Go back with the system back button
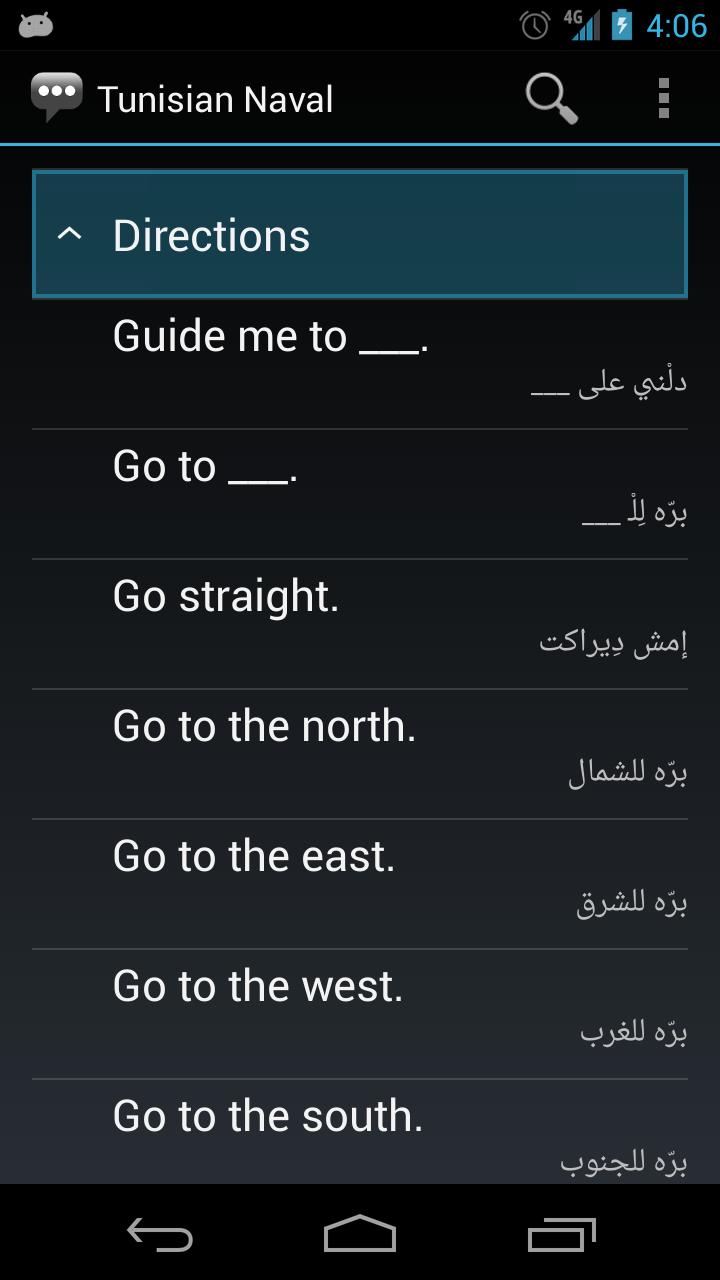The width and height of the screenshot is (720, 1280). coord(160,1234)
